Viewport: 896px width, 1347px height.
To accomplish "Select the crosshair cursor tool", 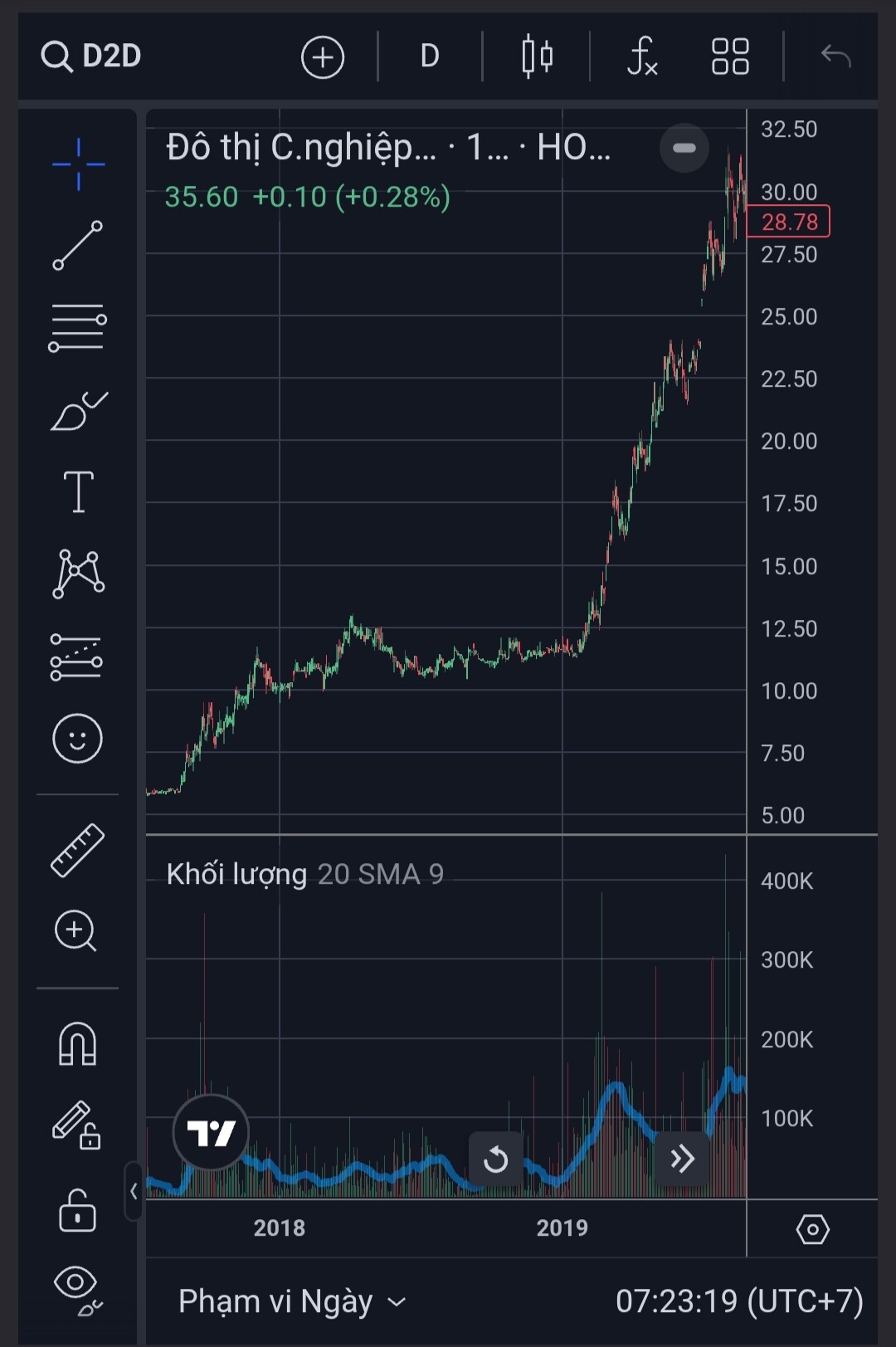I will click(78, 164).
